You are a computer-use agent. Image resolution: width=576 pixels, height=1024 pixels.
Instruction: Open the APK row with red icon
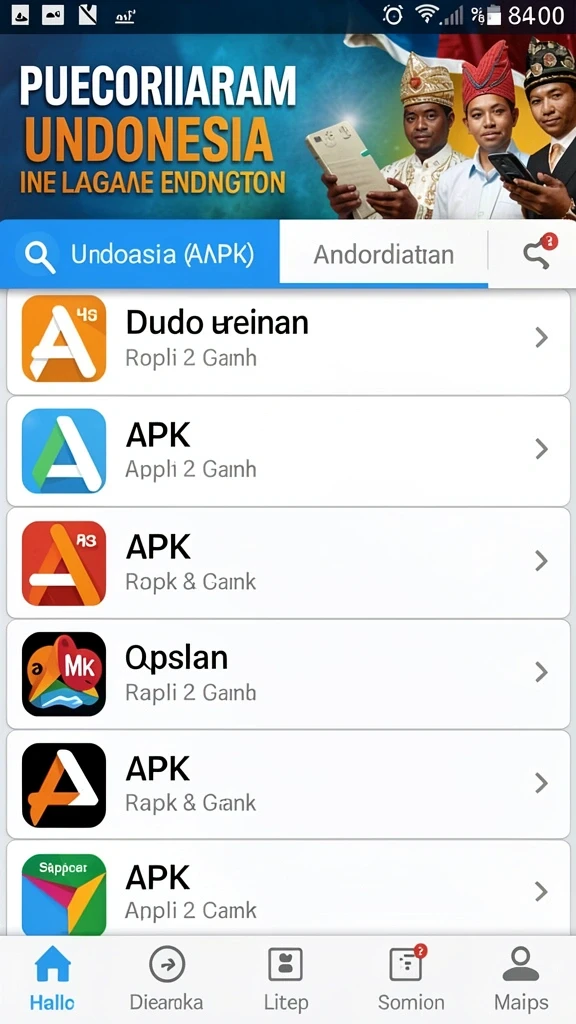click(288, 562)
